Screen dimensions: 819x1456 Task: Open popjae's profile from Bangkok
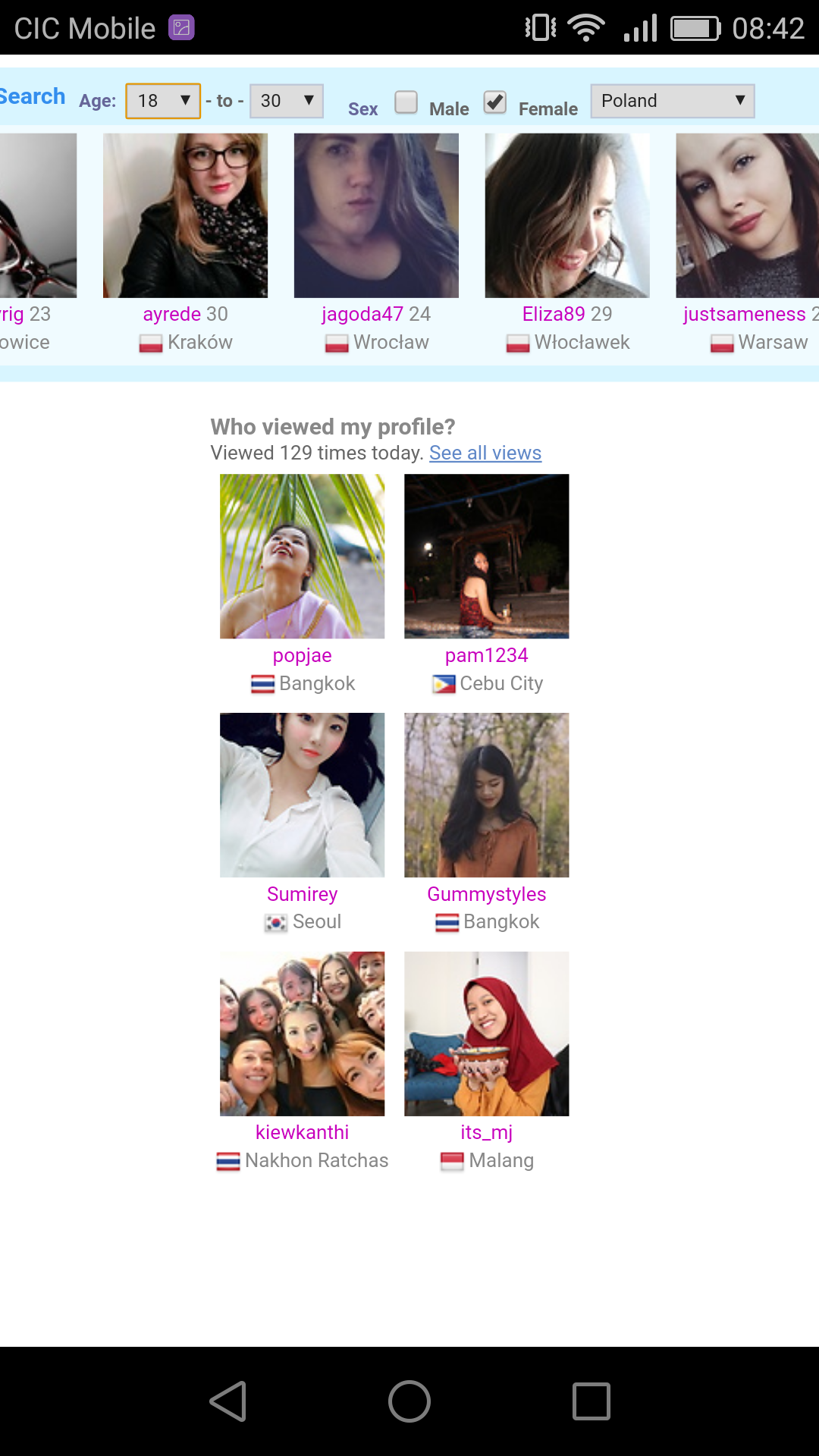(302, 556)
